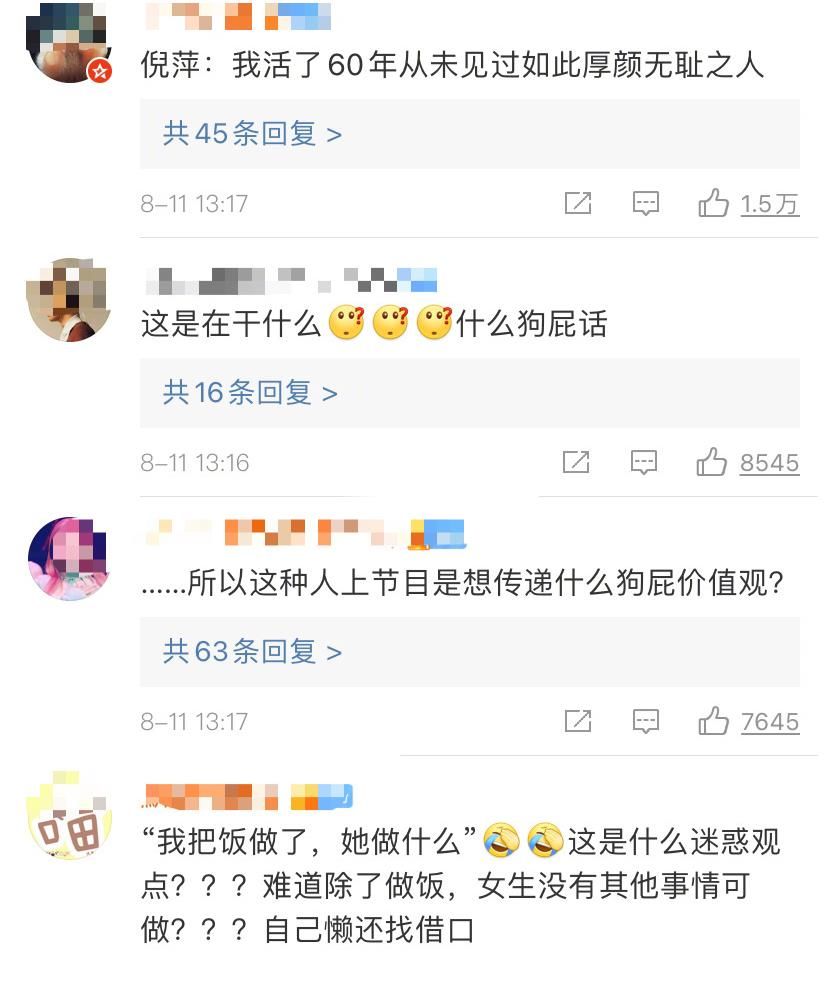The height and width of the screenshot is (983, 828).
Task: Like 倪萍's comment with the thumbs-up icon
Action: tap(713, 202)
